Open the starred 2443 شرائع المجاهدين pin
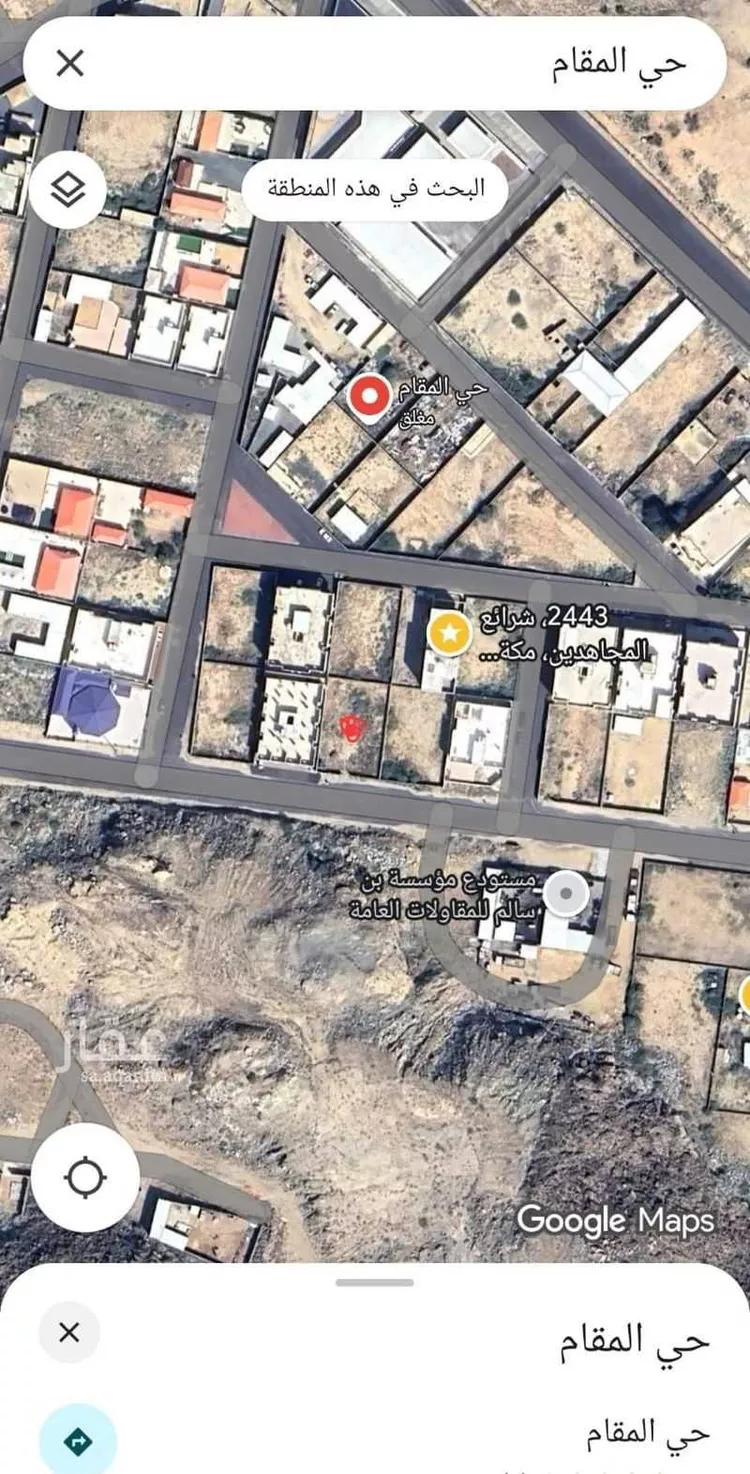This screenshot has height=1474, width=750. 450,633
